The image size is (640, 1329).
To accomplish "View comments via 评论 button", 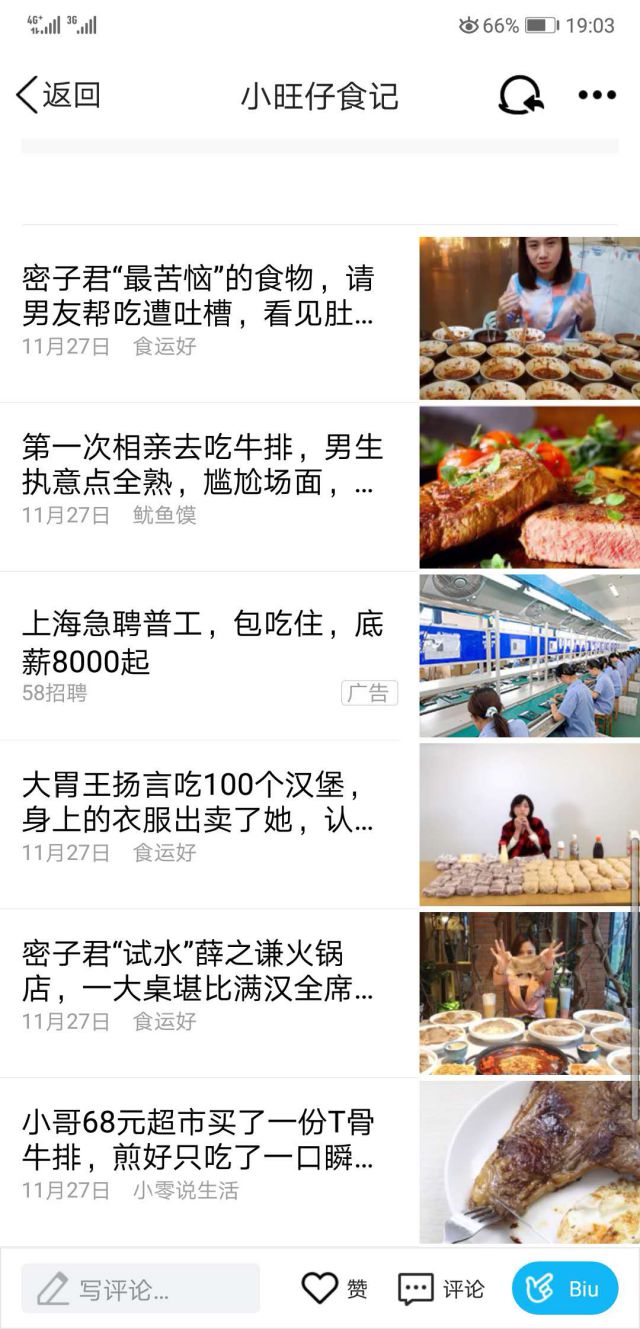I will point(441,1289).
